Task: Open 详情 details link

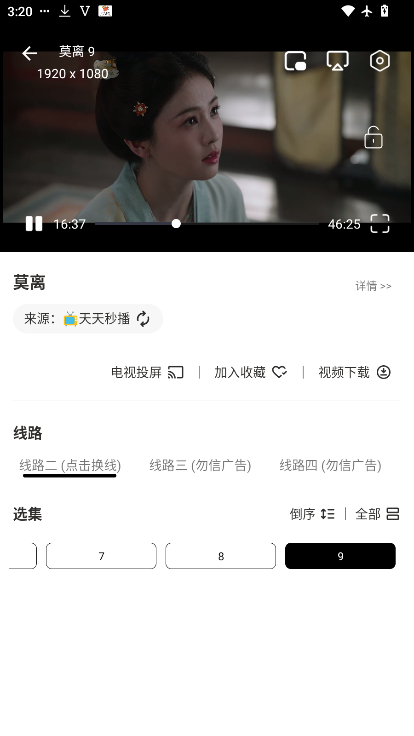Action: tap(373, 286)
